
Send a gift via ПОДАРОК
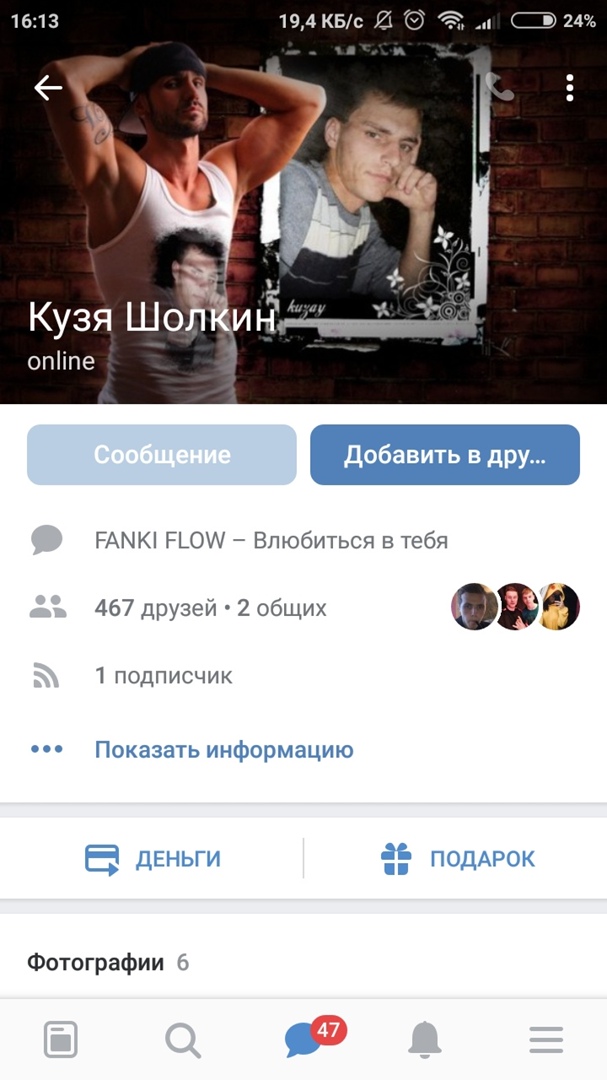[x=458, y=858]
